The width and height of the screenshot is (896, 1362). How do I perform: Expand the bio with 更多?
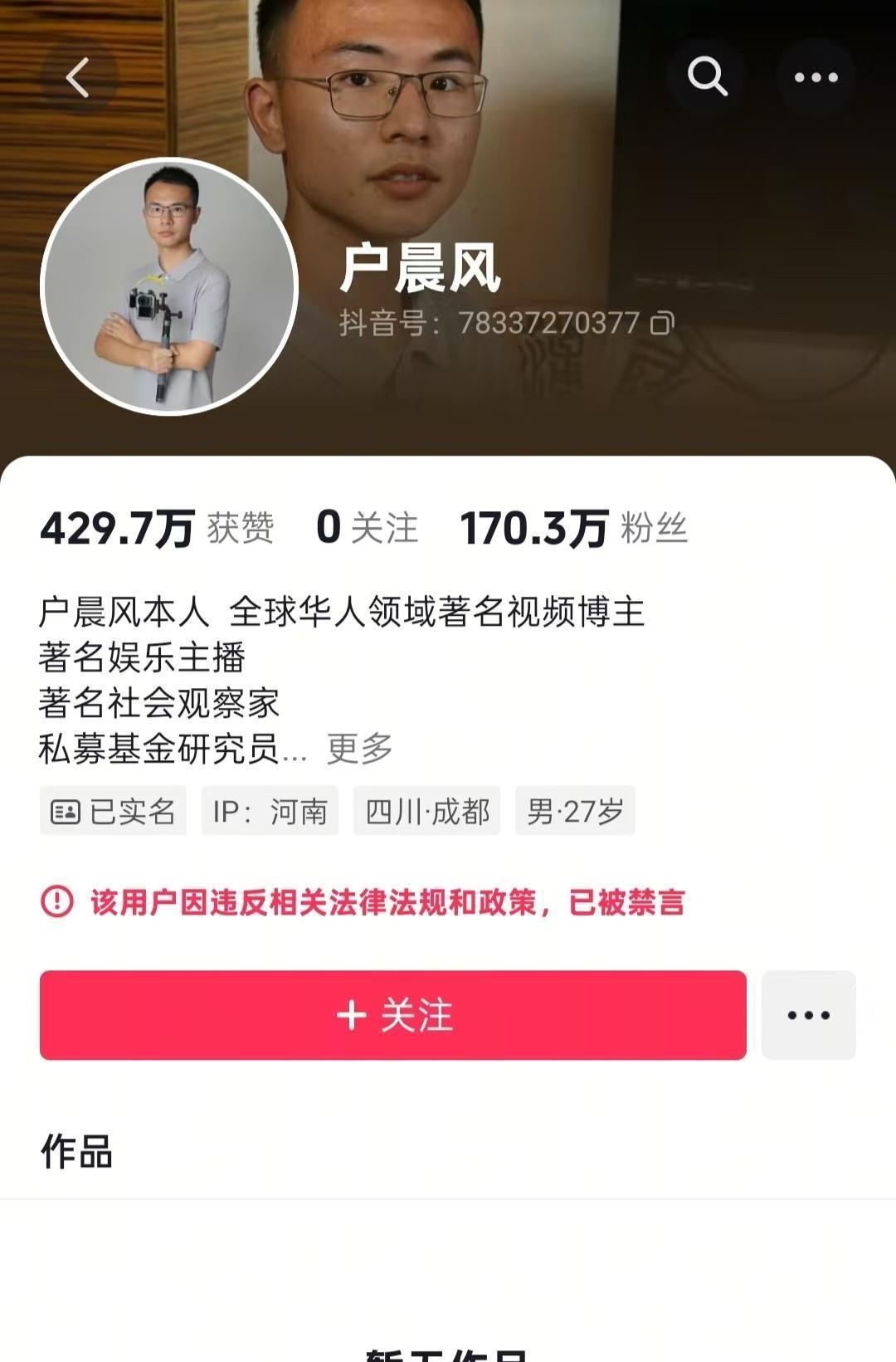click(x=359, y=749)
